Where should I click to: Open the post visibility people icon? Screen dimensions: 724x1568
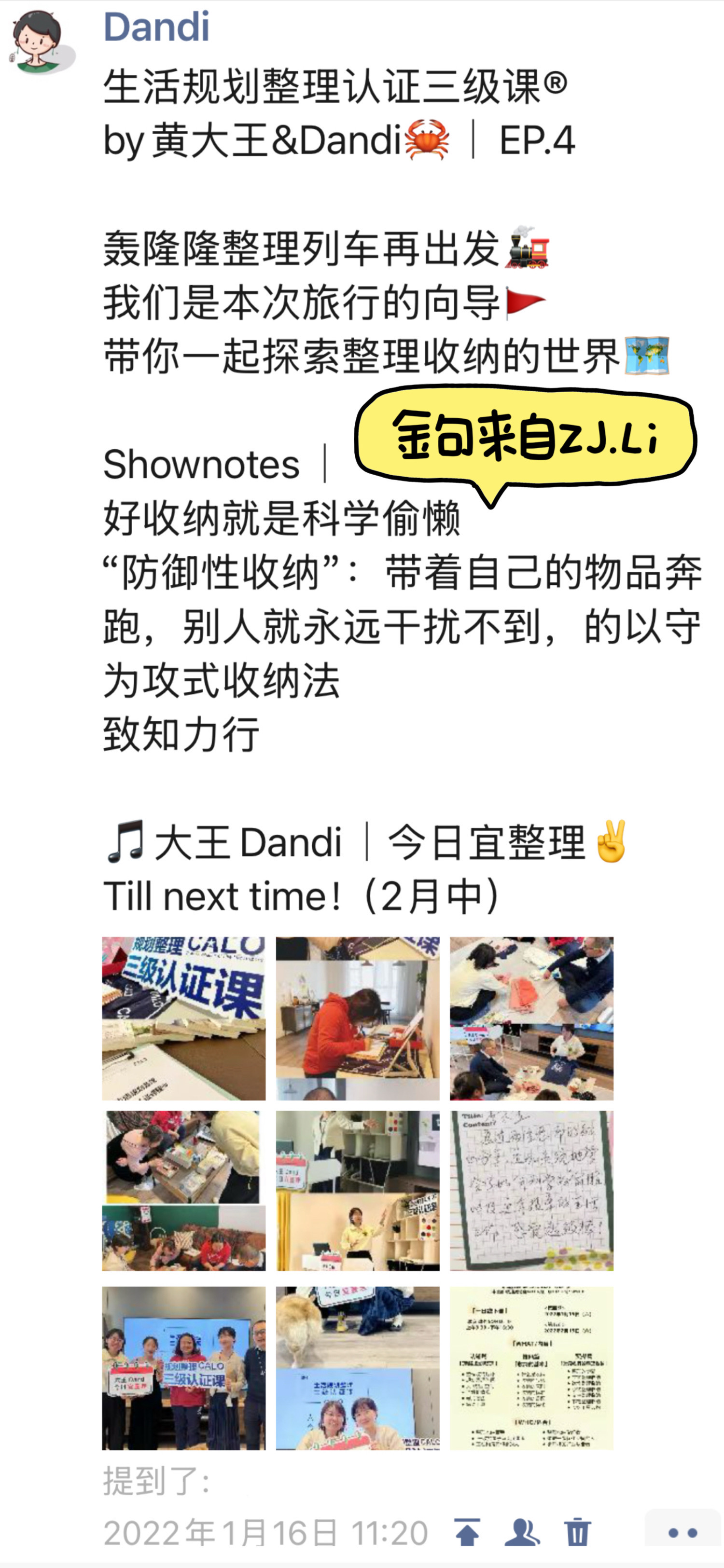[522, 1531]
